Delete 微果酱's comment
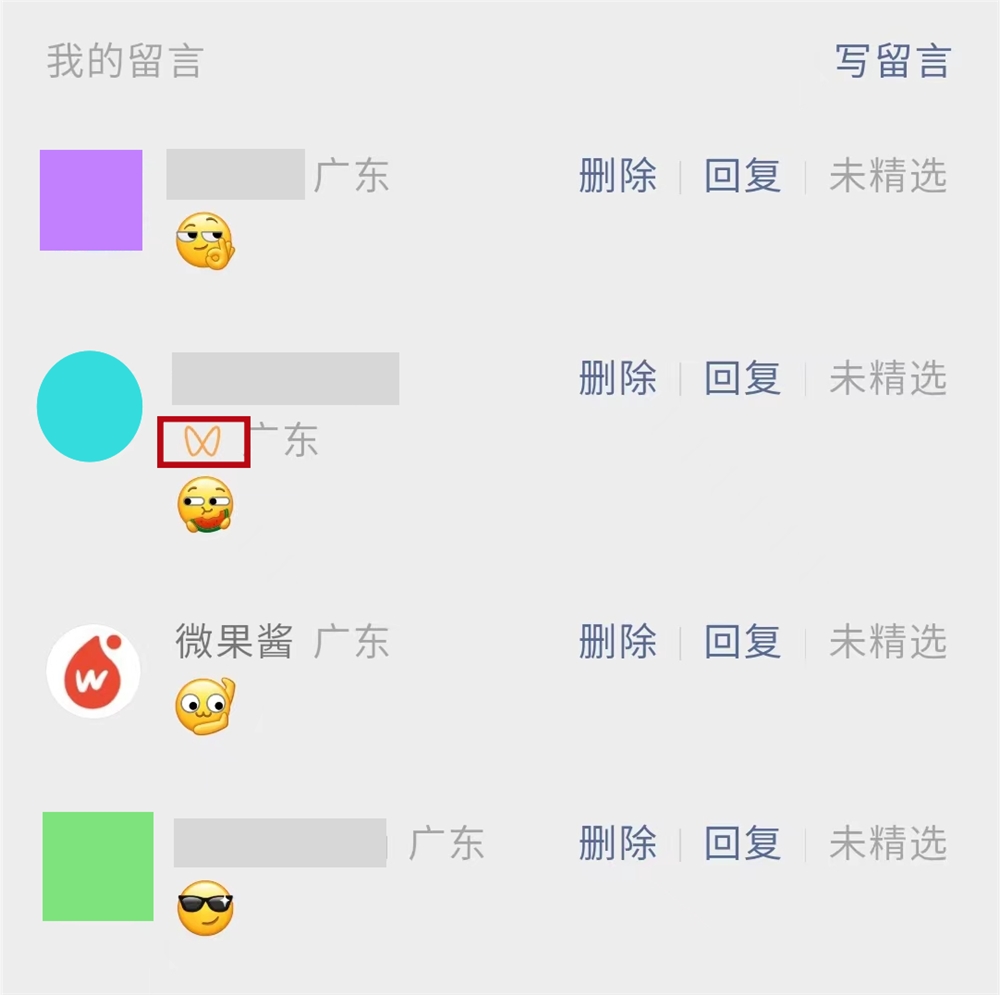 pyautogui.click(x=617, y=642)
